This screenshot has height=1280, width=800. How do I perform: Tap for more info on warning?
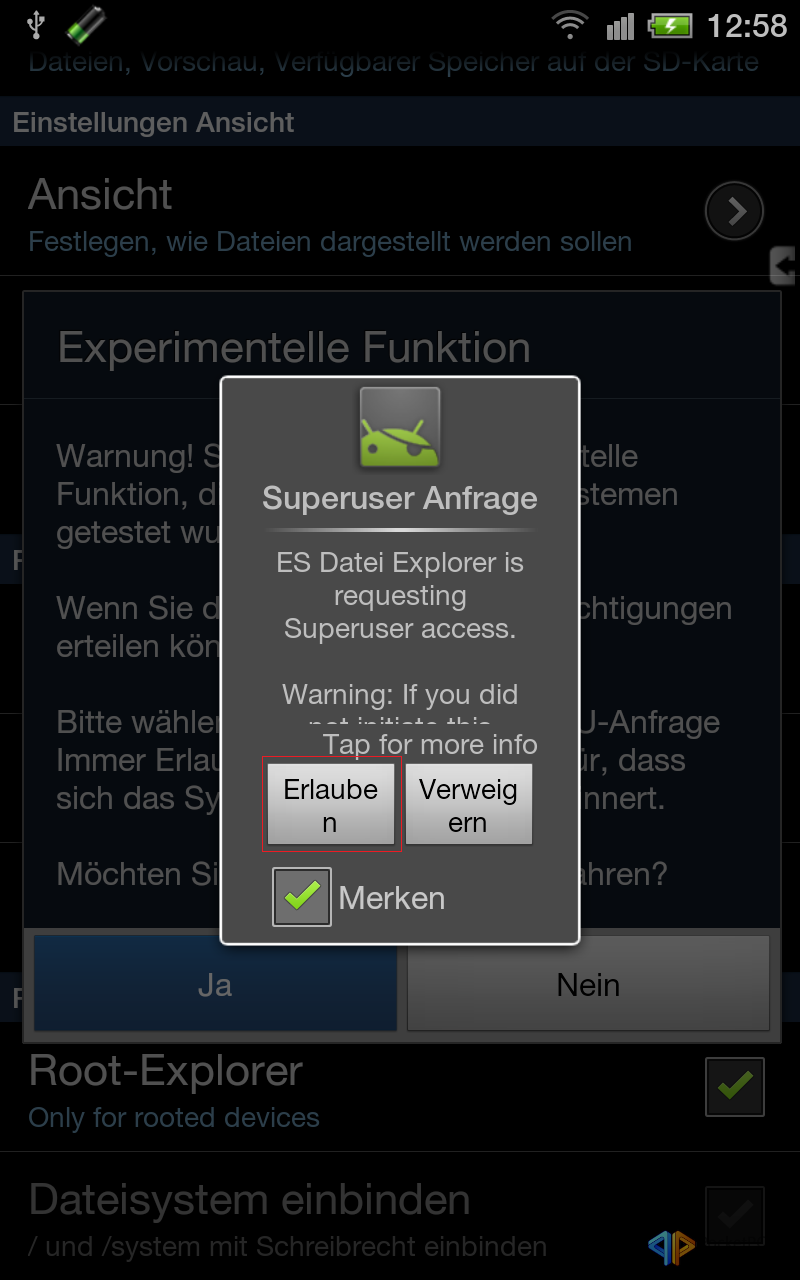click(x=430, y=744)
